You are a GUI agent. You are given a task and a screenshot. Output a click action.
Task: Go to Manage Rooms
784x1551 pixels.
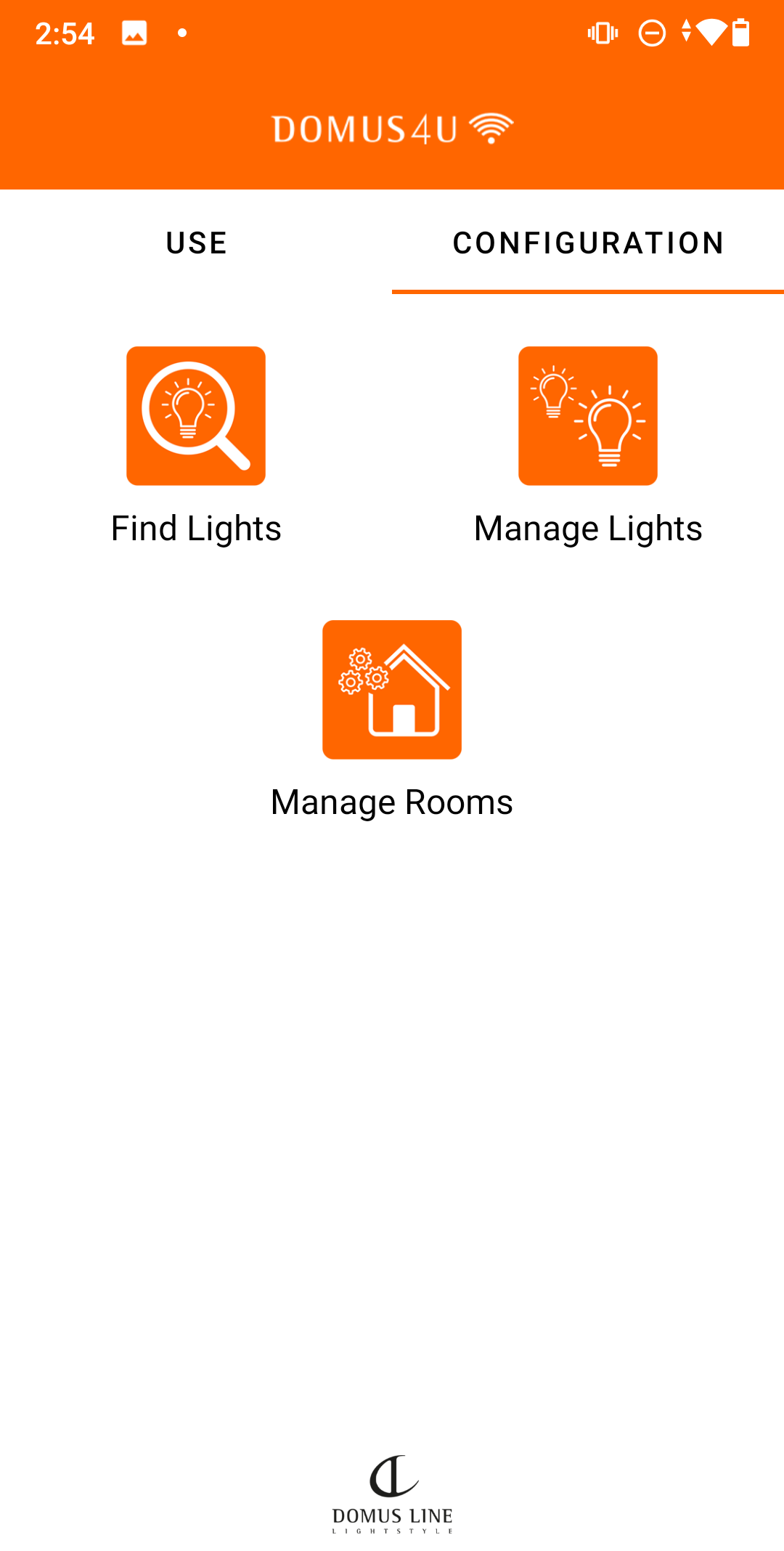tap(392, 690)
